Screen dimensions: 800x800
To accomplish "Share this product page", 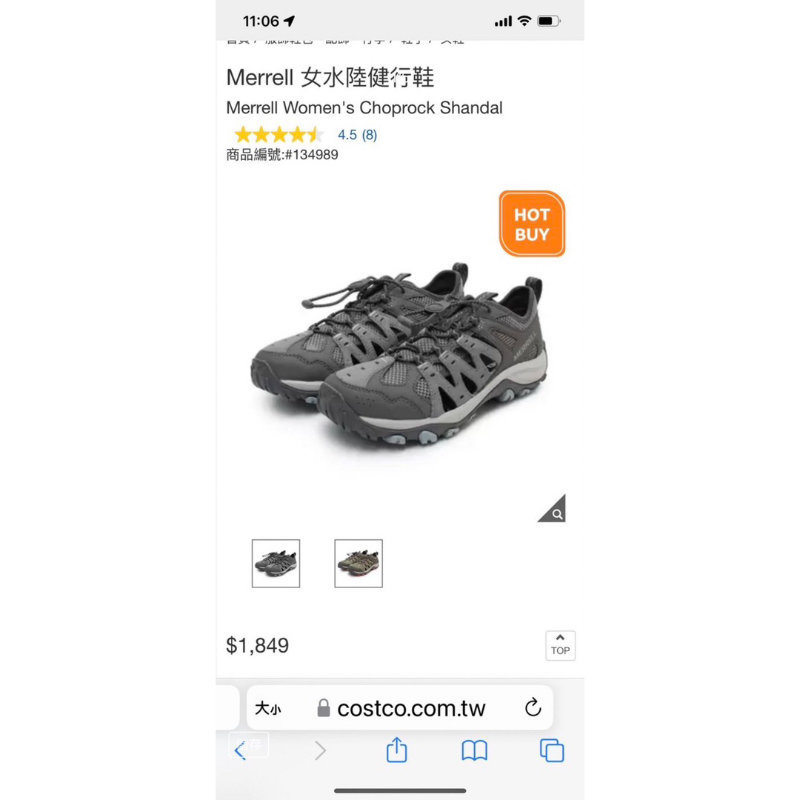I will 397,750.
